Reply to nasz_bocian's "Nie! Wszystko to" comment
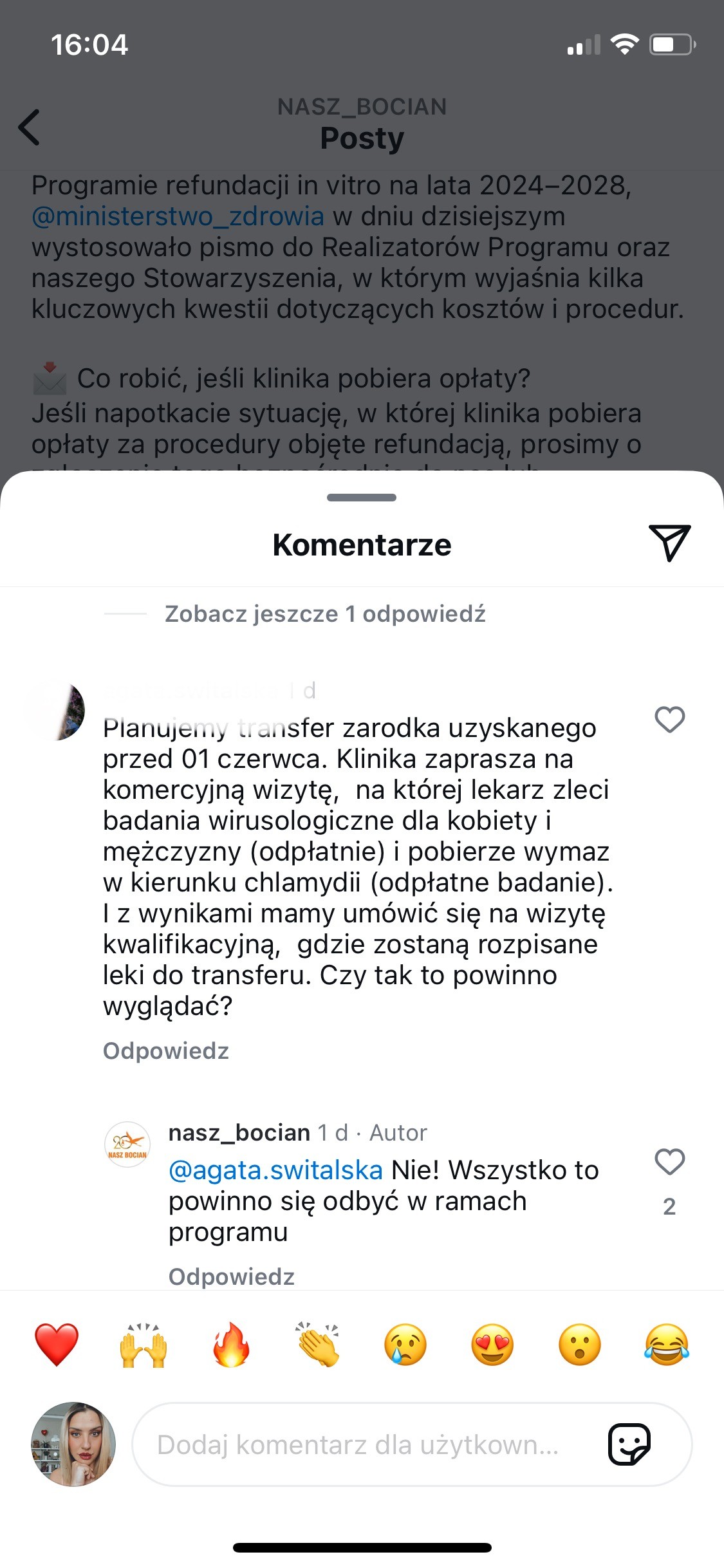Viewport: 724px width, 1568px height. point(231,1276)
